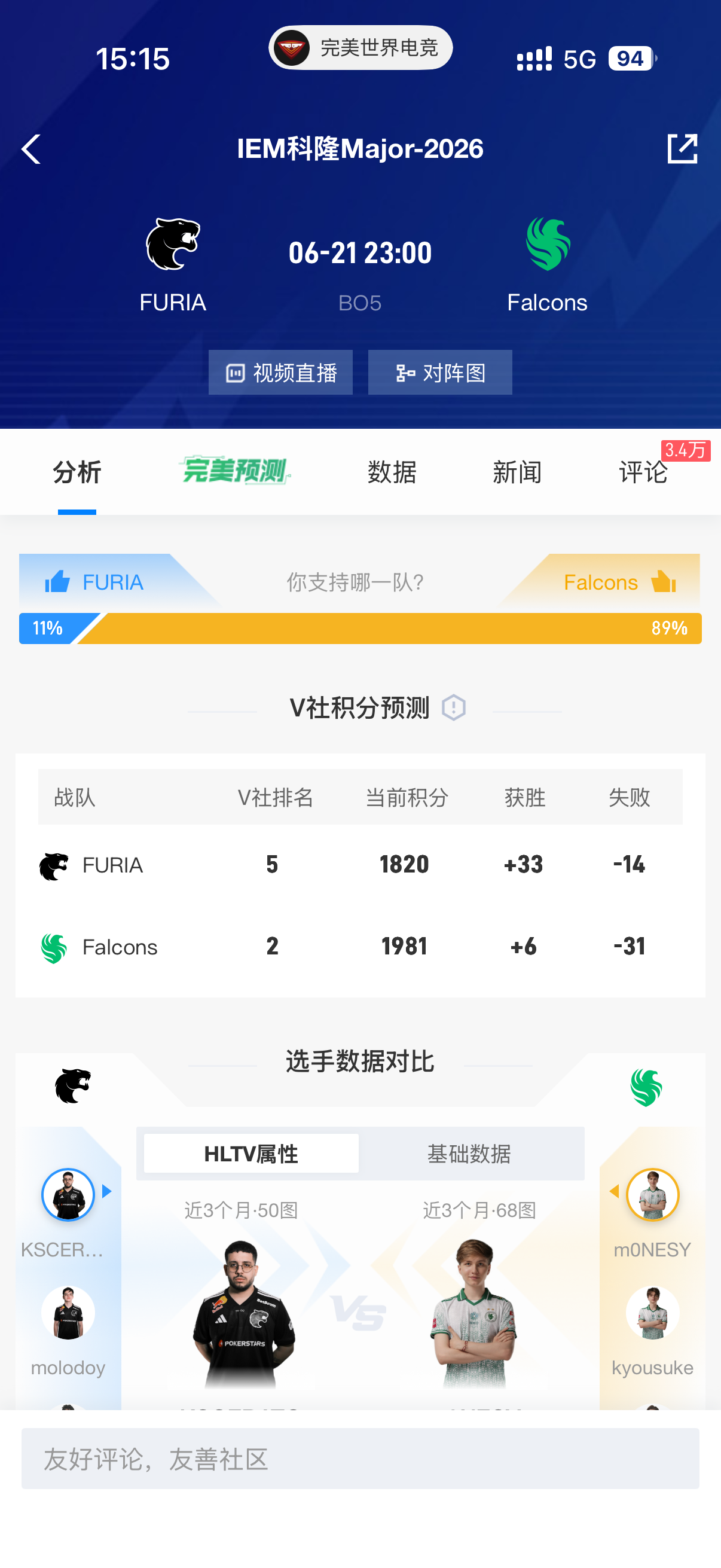Tap the comment input field
Viewport: 721px width, 1568px height.
(x=360, y=1459)
